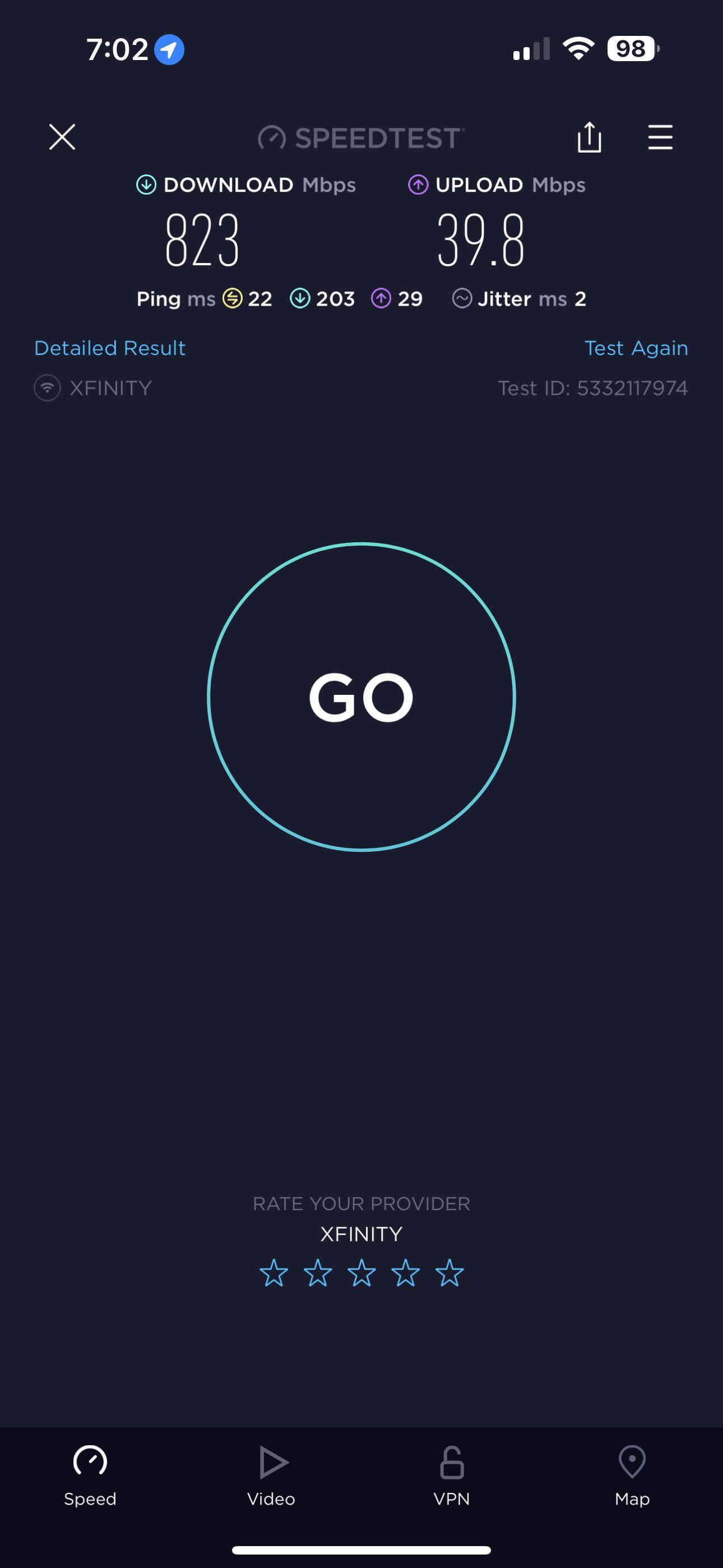Tap Test Again to rerun

(636, 348)
